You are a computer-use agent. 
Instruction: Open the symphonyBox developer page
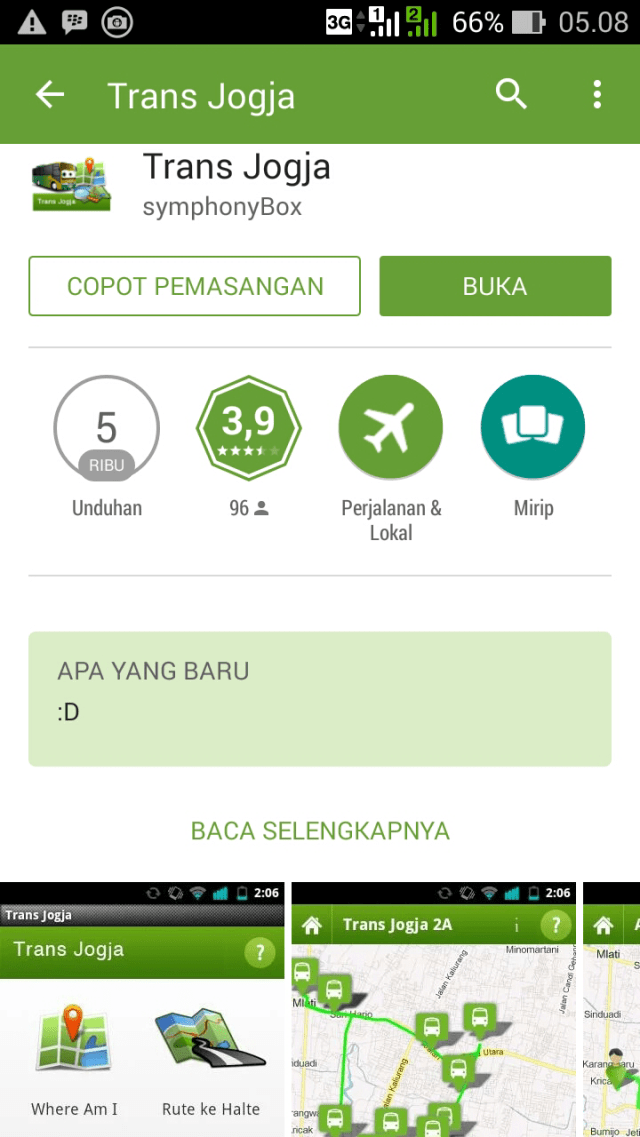click(222, 207)
